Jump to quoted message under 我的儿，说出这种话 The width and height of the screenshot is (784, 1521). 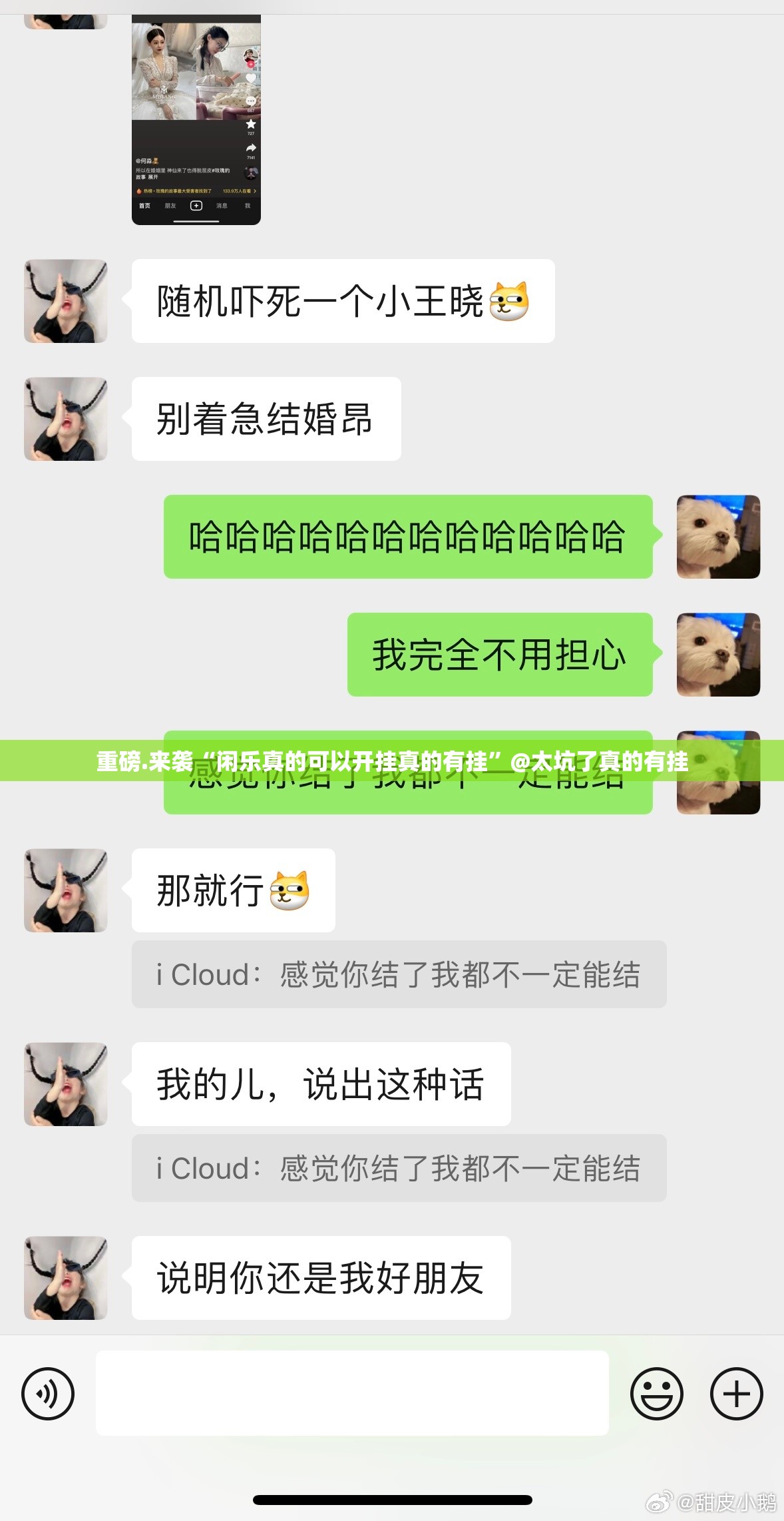[x=399, y=1168]
